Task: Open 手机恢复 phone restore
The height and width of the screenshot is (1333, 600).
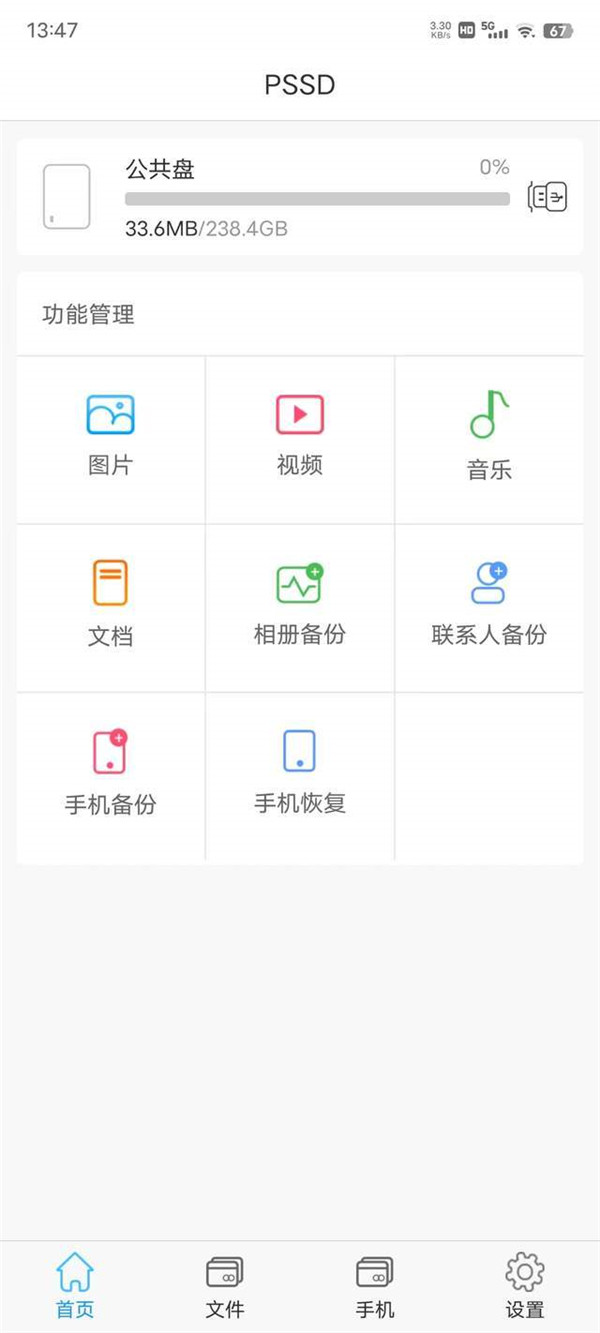Action: pos(300,774)
